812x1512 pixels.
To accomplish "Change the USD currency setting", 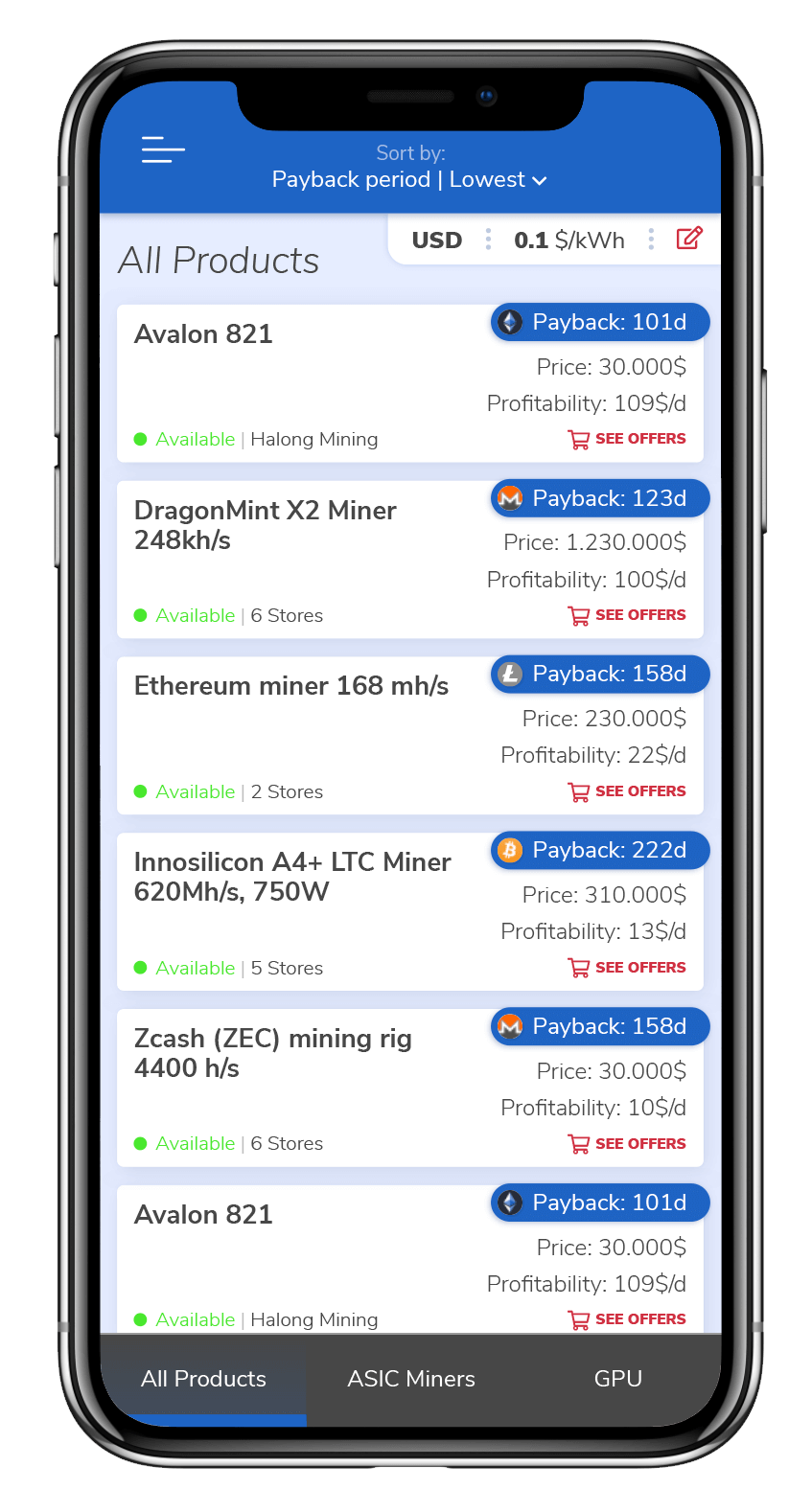I will click(x=437, y=241).
